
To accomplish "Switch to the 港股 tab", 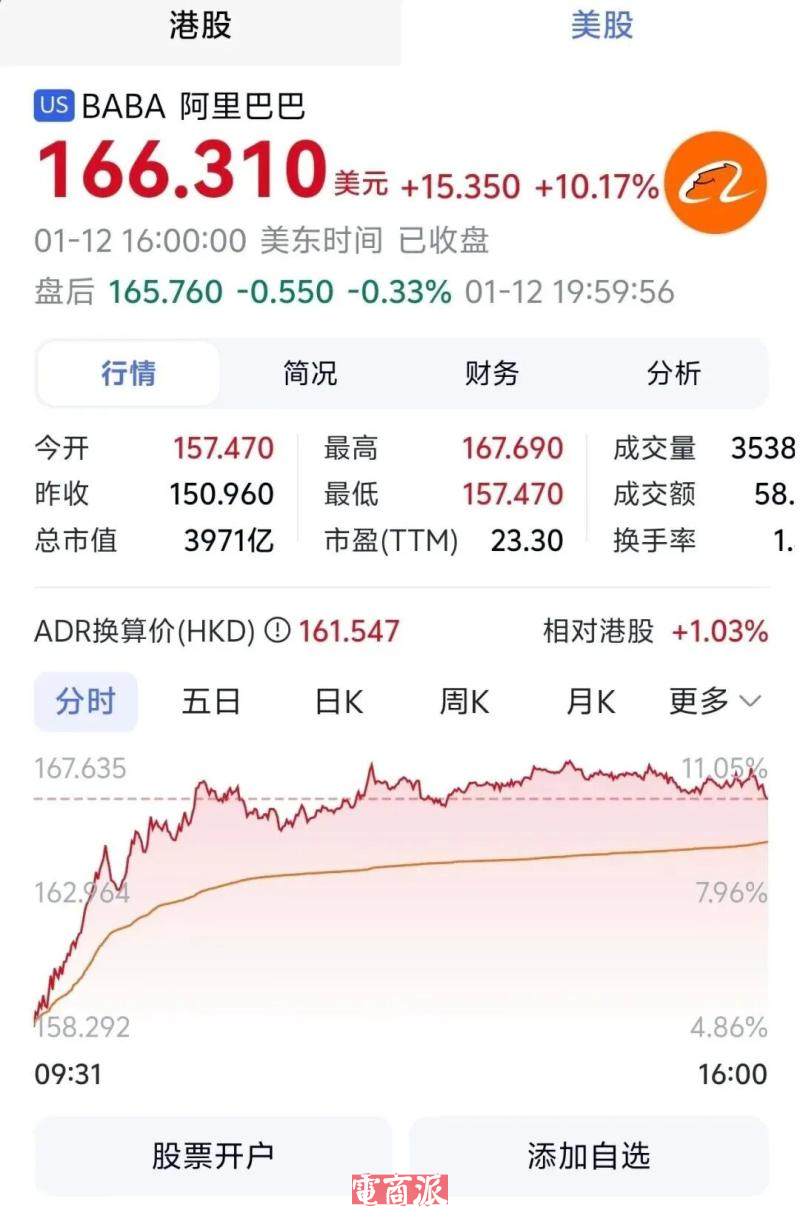I will pyautogui.click(x=200, y=27).
